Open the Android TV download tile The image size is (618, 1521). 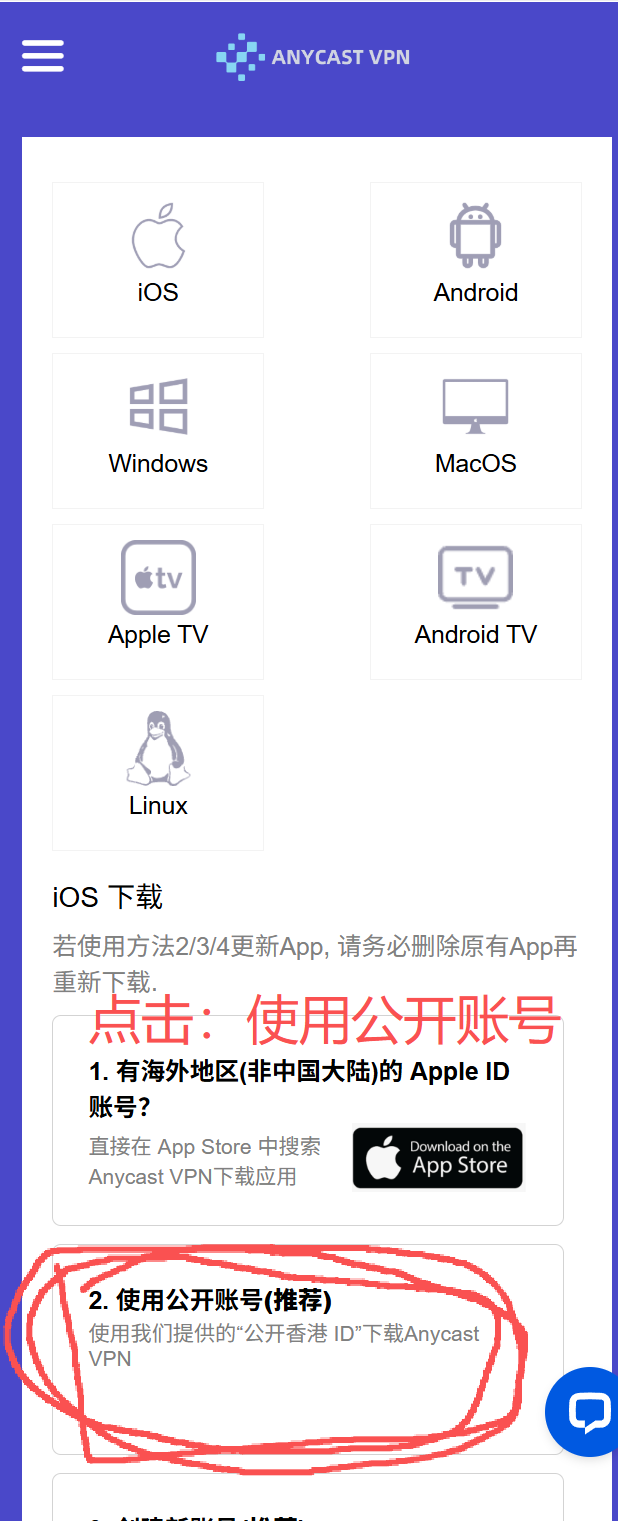(x=475, y=602)
